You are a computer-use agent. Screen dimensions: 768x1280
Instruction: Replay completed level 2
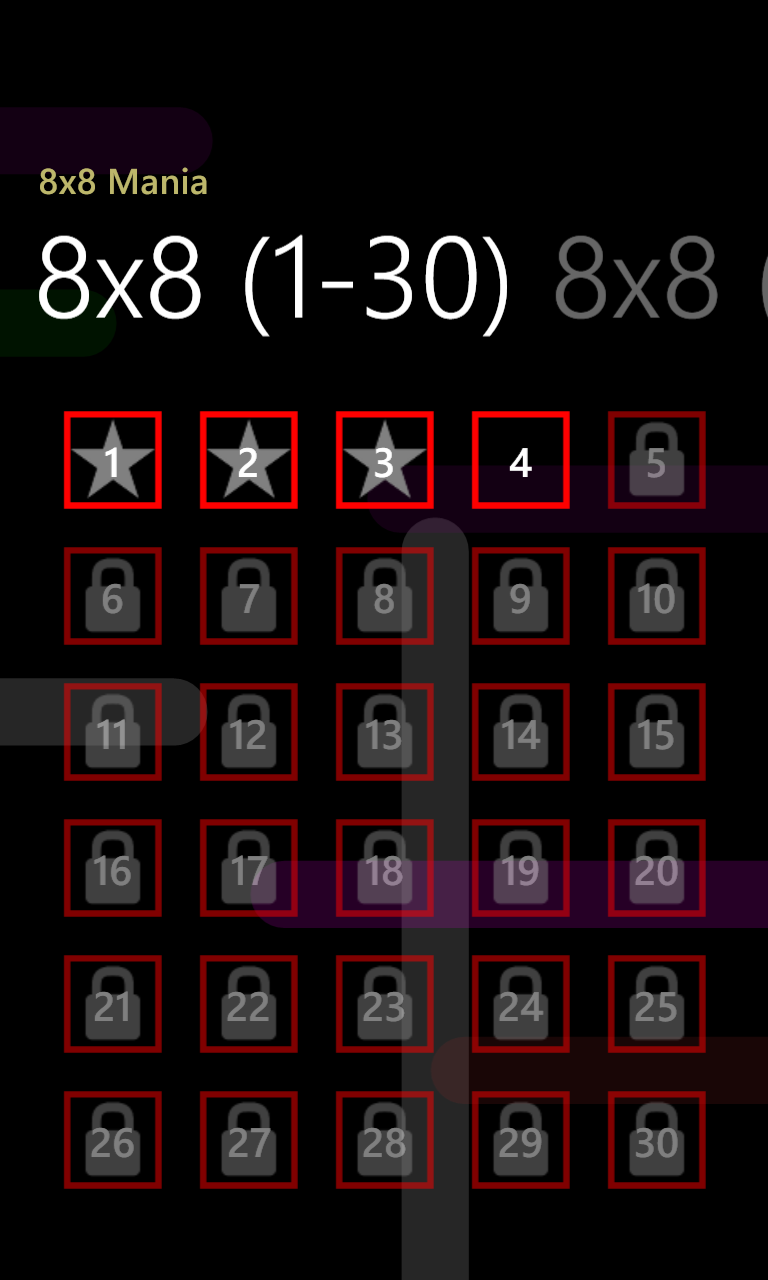point(249,460)
